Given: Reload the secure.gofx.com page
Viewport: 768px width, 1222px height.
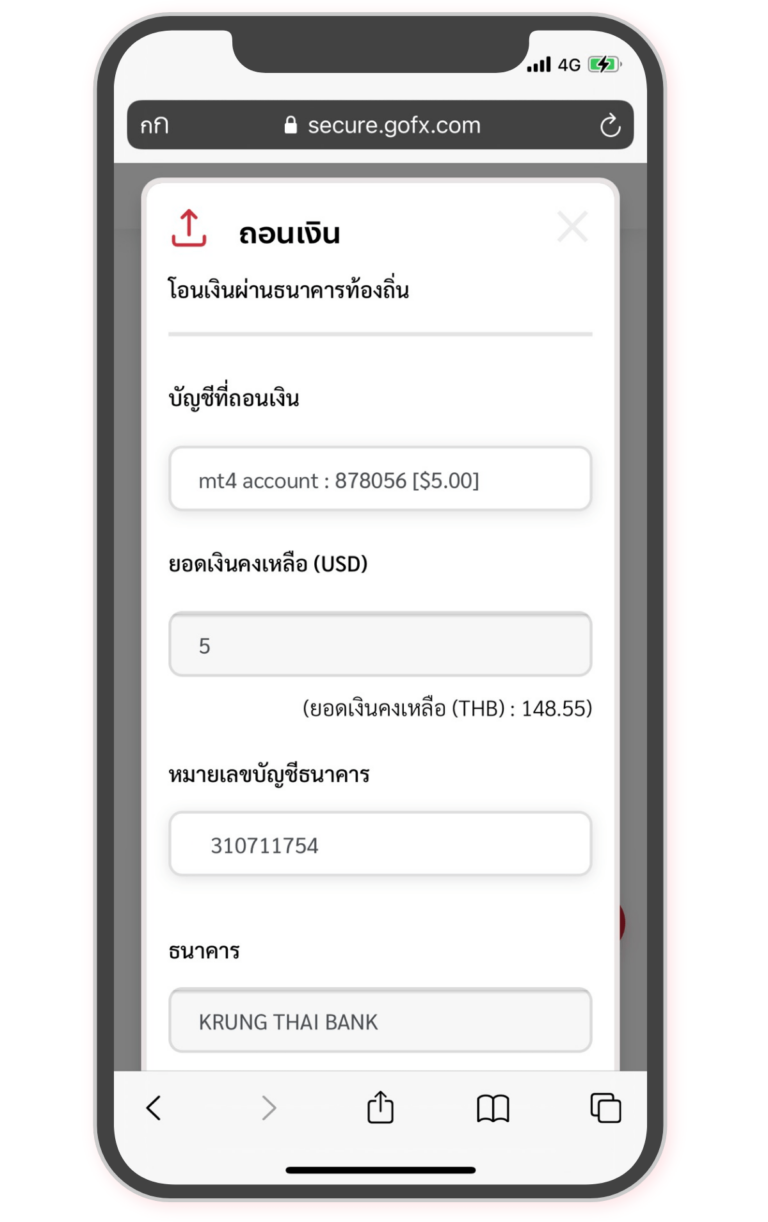Looking at the screenshot, I should [x=609, y=125].
